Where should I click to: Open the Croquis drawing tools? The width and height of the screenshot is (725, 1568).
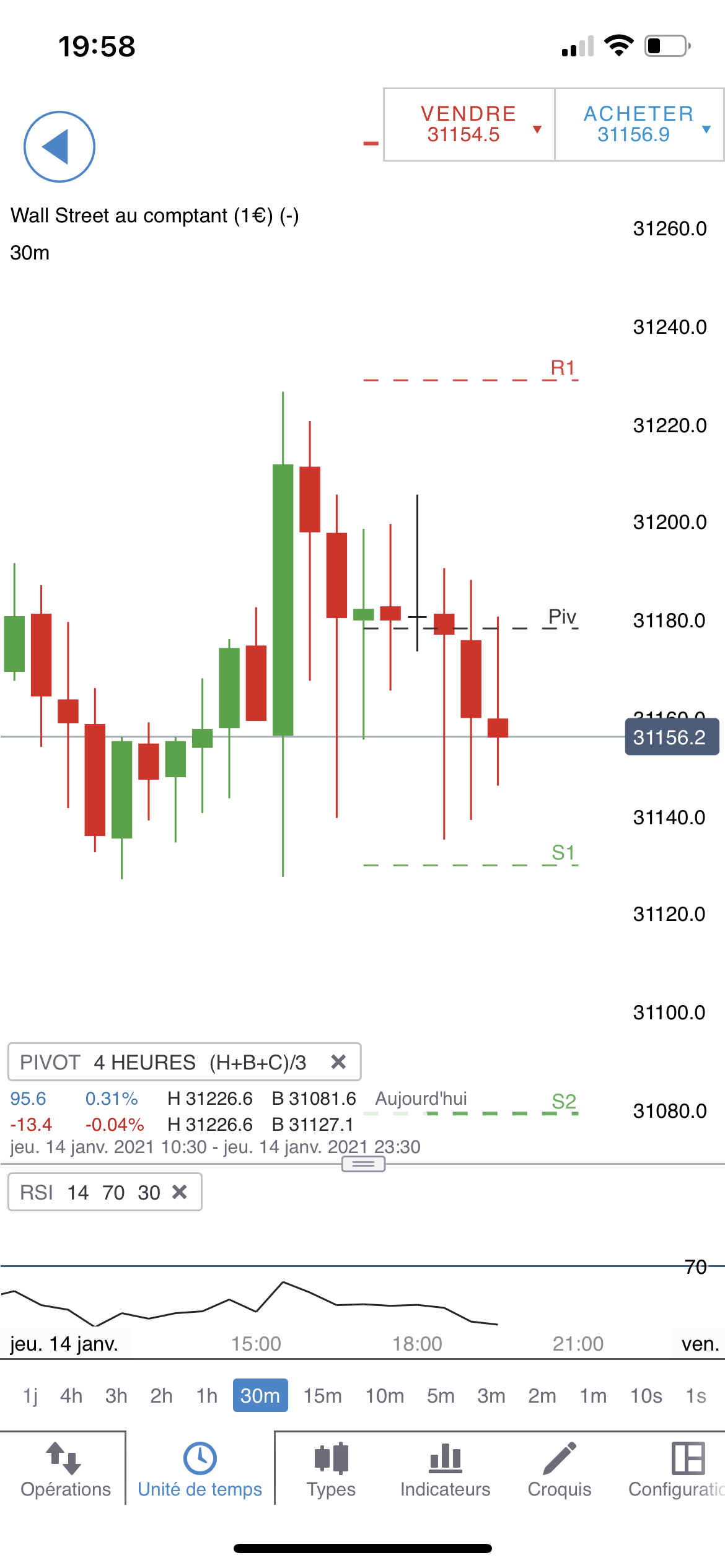pos(559,1469)
